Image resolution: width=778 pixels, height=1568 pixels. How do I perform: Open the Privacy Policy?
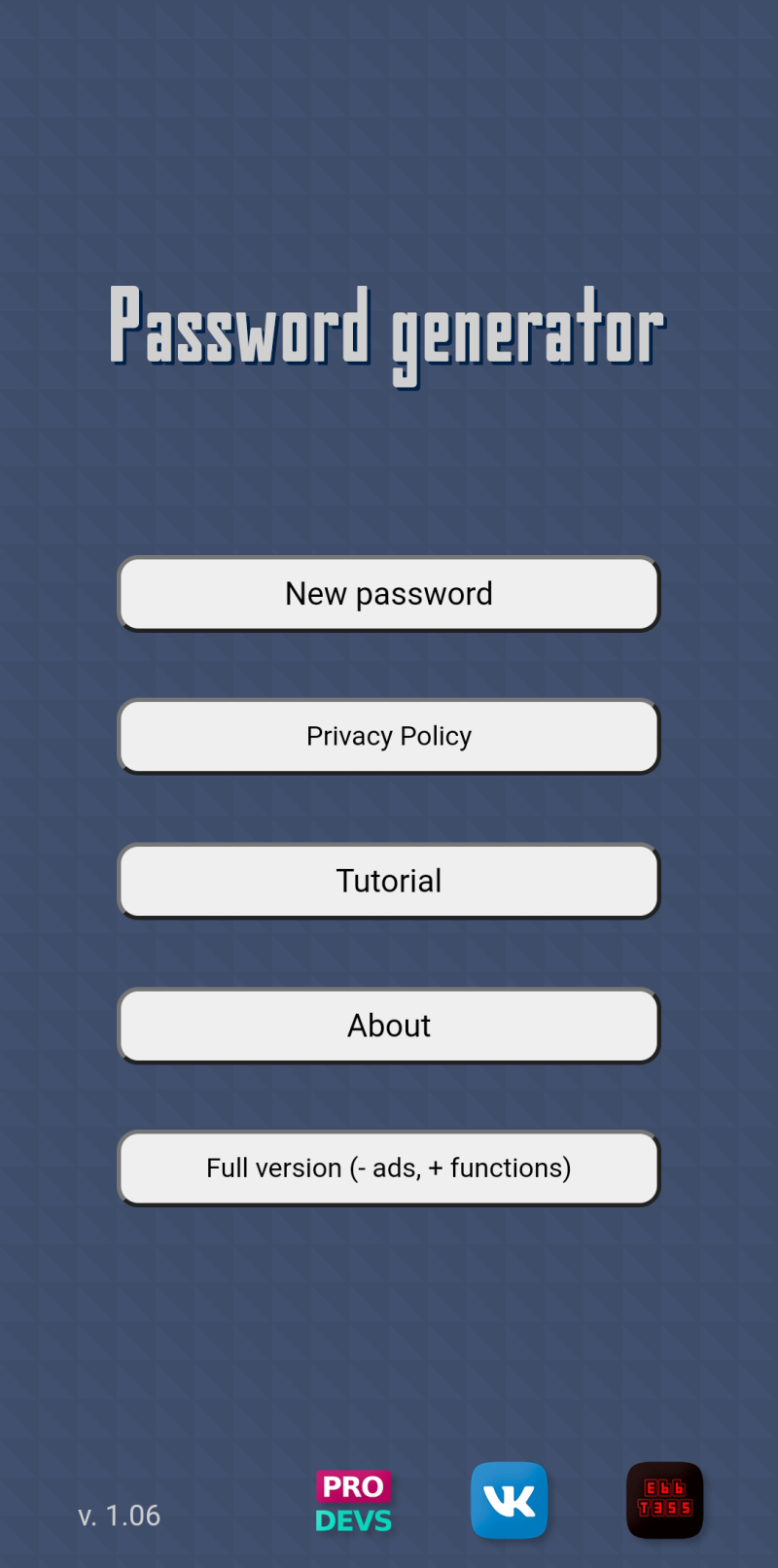click(389, 736)
